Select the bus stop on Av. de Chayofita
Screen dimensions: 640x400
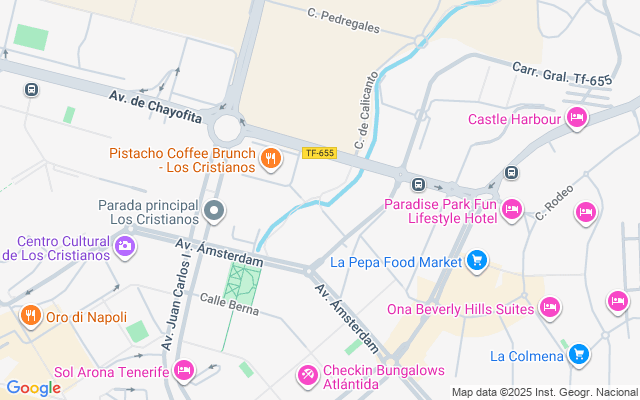tap(31, 89)
